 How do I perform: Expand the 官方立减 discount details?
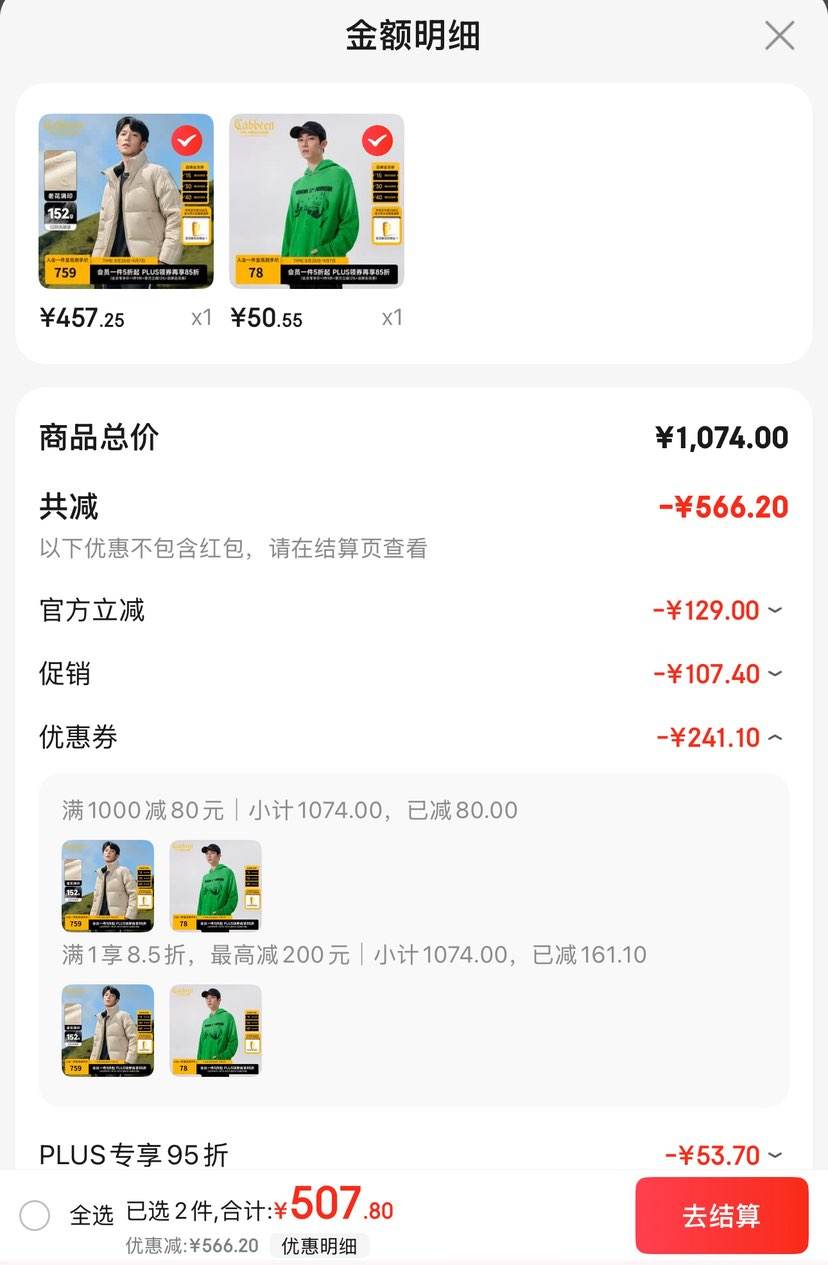point(775,610)
